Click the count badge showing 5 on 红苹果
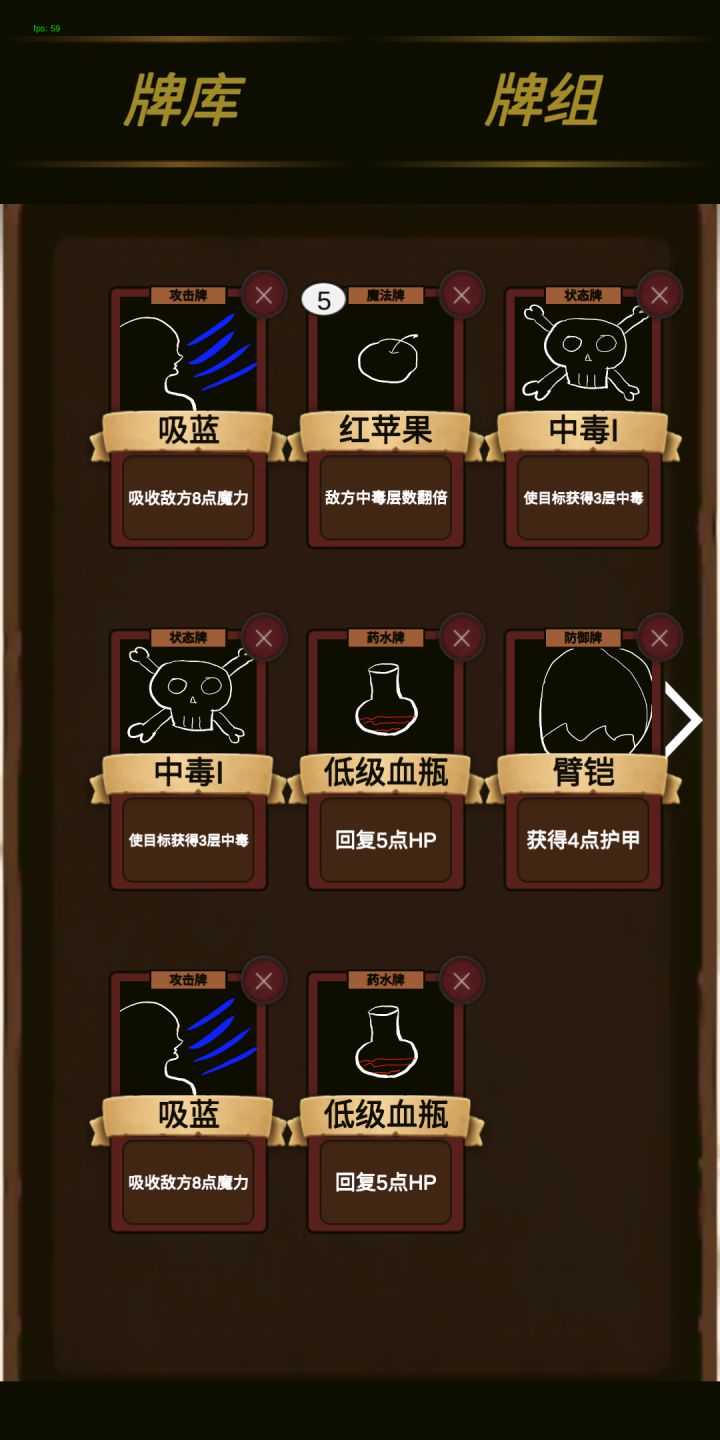Screen dimensions: 720x1440 [x=322, y=297]
